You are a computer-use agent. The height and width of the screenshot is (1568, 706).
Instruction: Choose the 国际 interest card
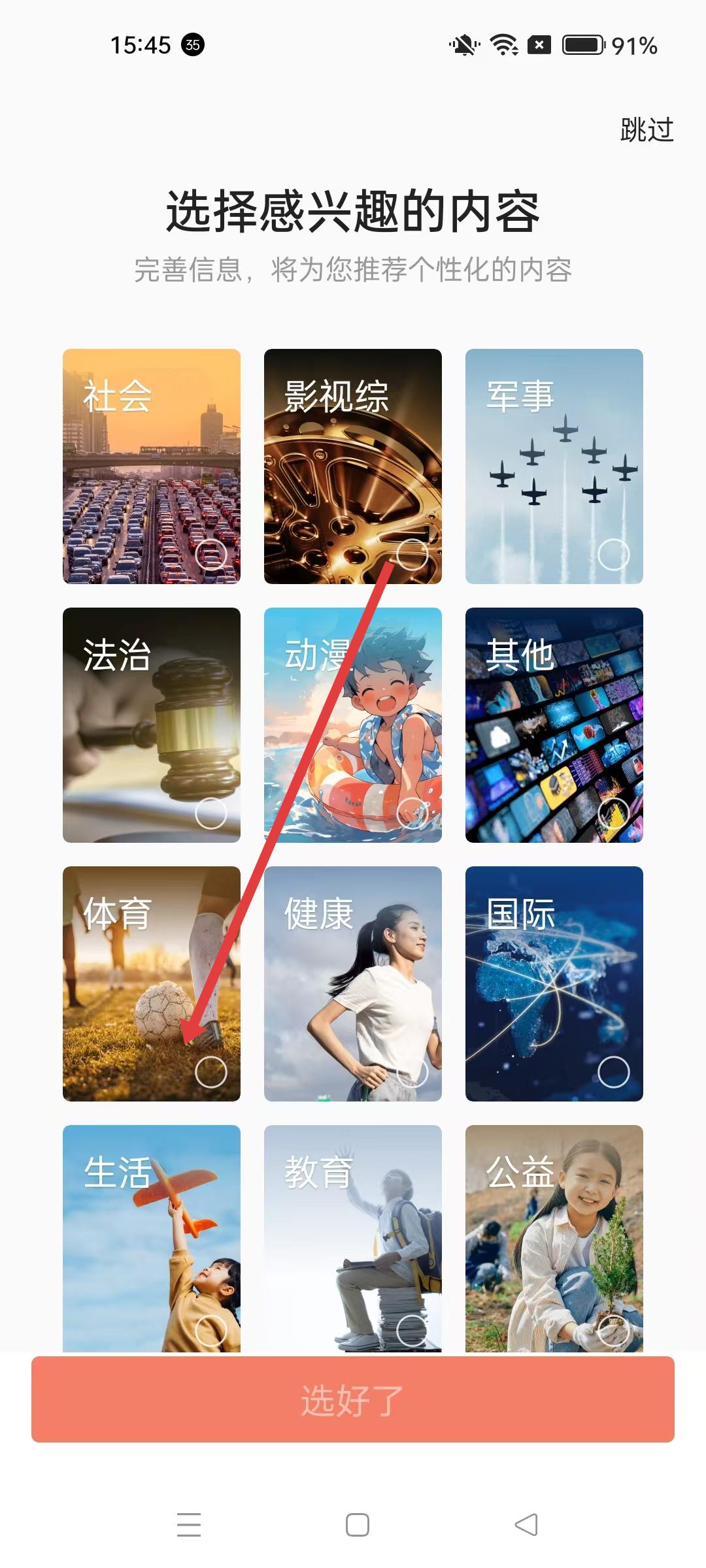click(x=554, y=983)
